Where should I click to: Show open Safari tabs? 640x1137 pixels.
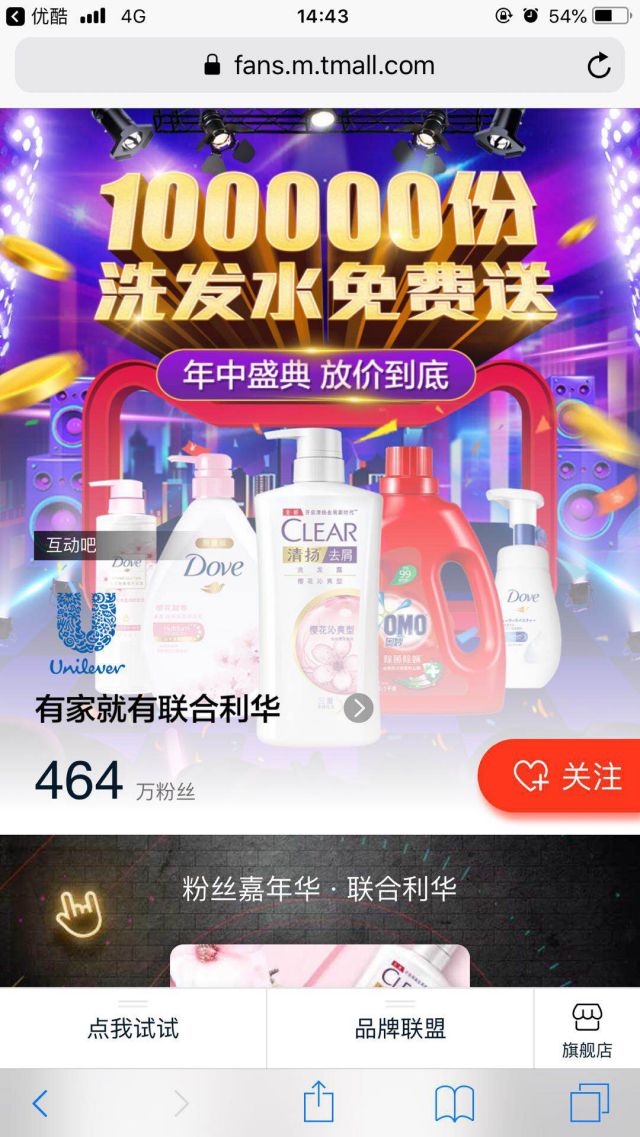589,1103
